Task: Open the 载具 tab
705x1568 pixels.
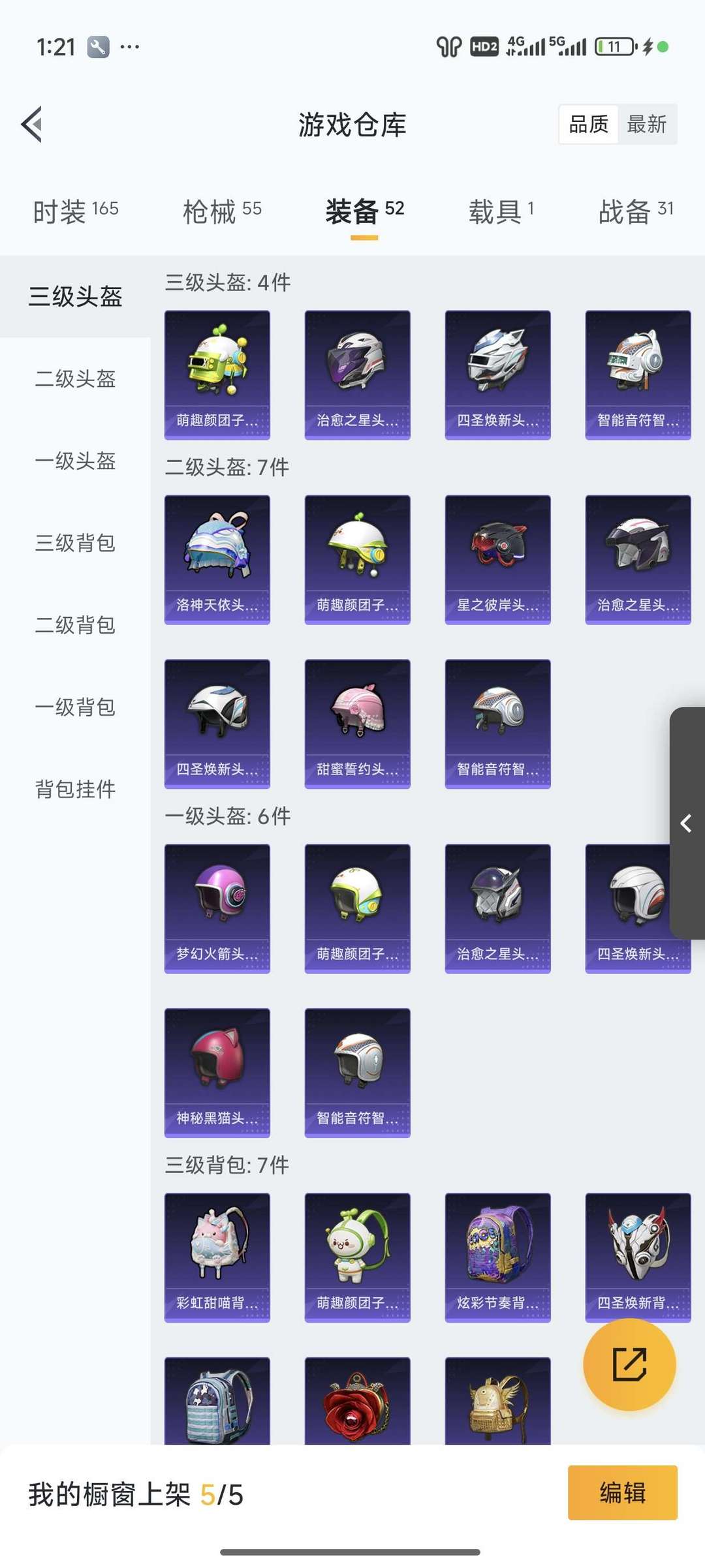Action: 501,211
